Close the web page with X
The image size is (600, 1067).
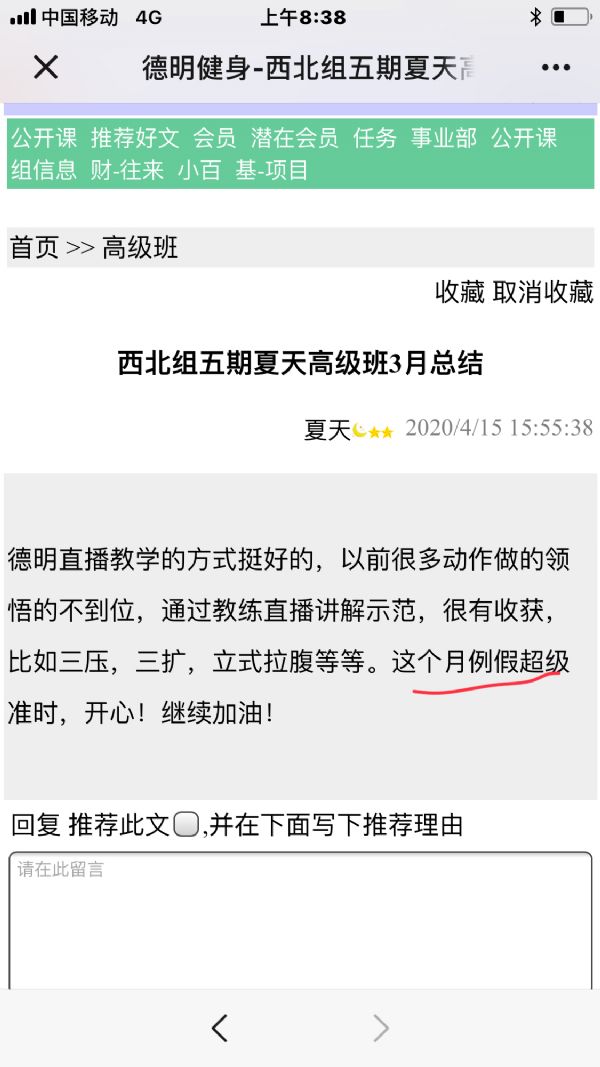(x=46, y=67)
